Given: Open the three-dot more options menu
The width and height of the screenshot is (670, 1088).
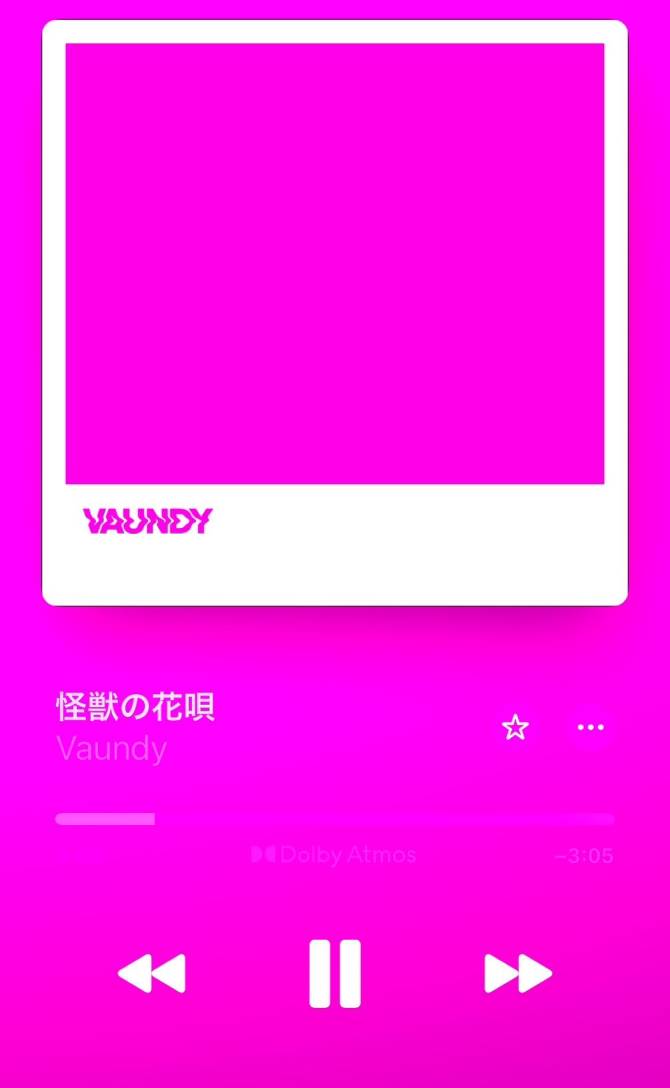Looking at the screenshot, I should pyautogui.click(x=590, y=727).
